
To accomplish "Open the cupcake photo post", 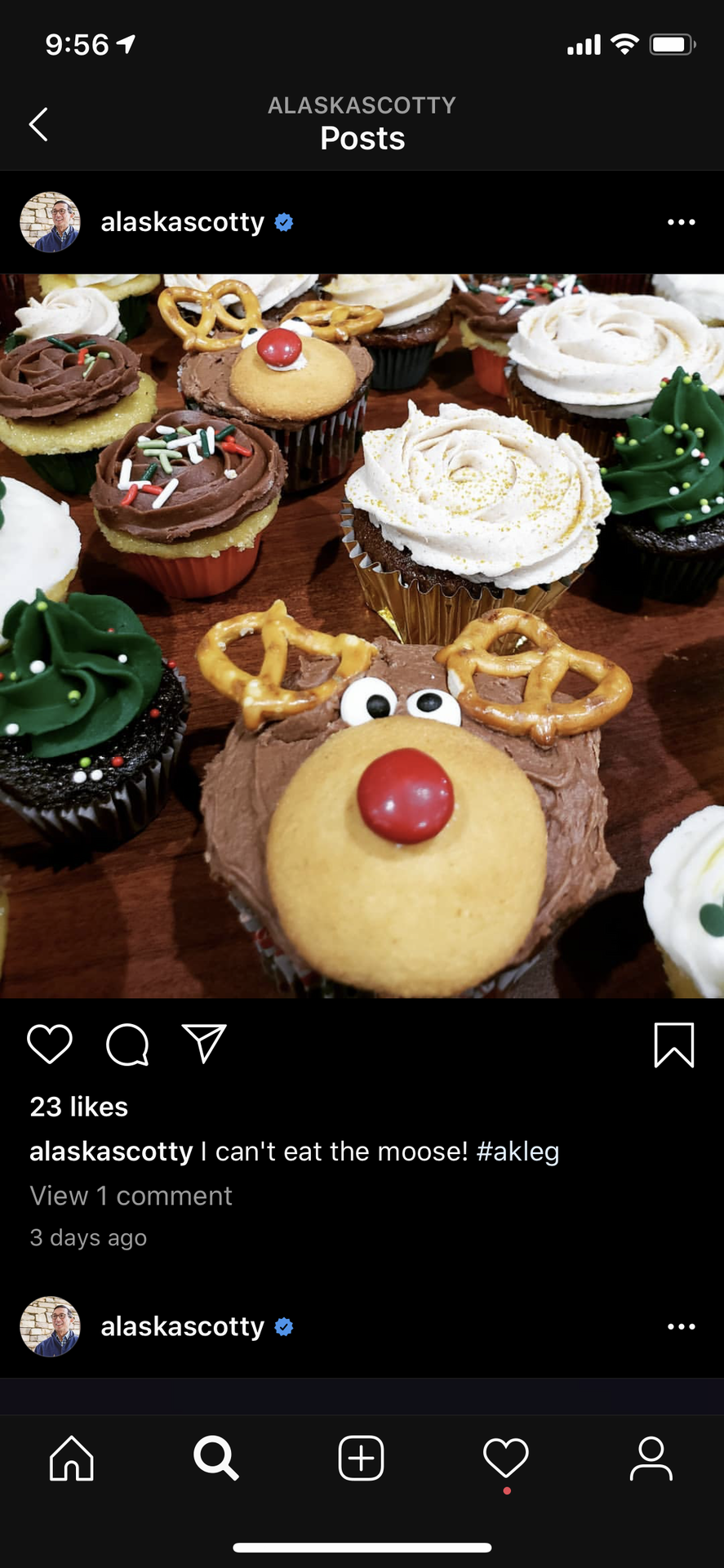I will tap(362, 635).
